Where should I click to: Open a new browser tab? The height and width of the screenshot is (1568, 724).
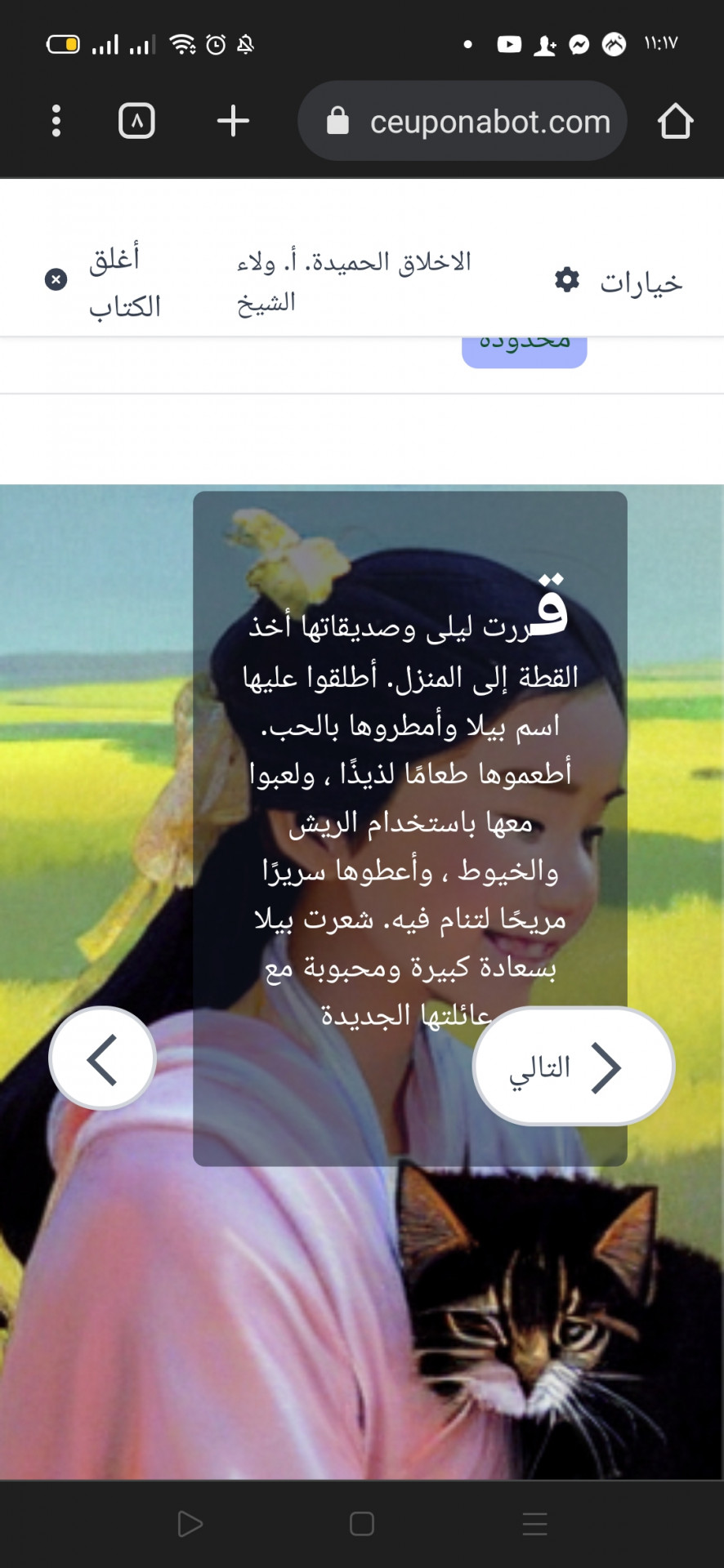click(233, 121)
